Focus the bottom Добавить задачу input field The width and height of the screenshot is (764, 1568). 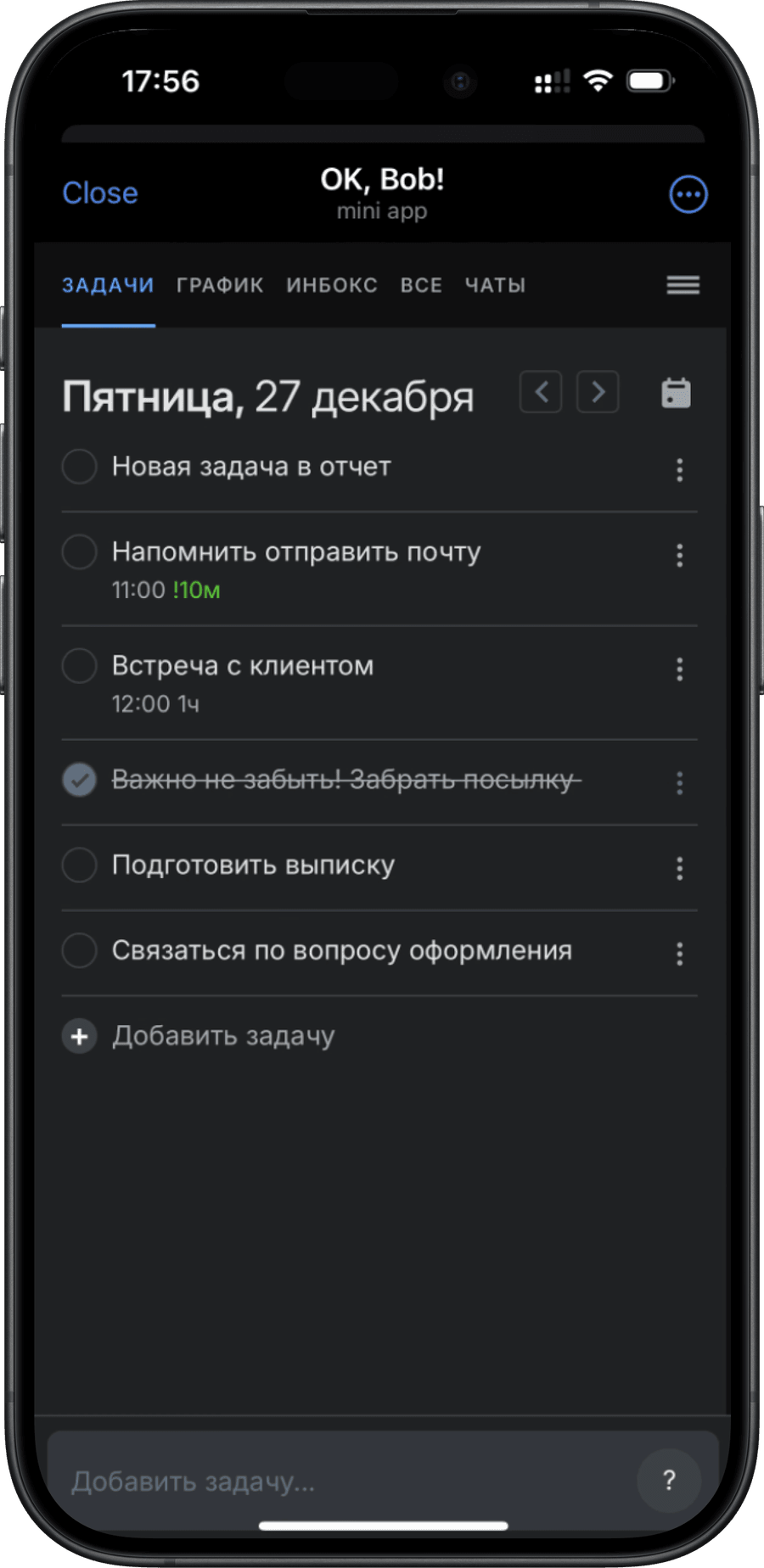tap(340, 1481)
